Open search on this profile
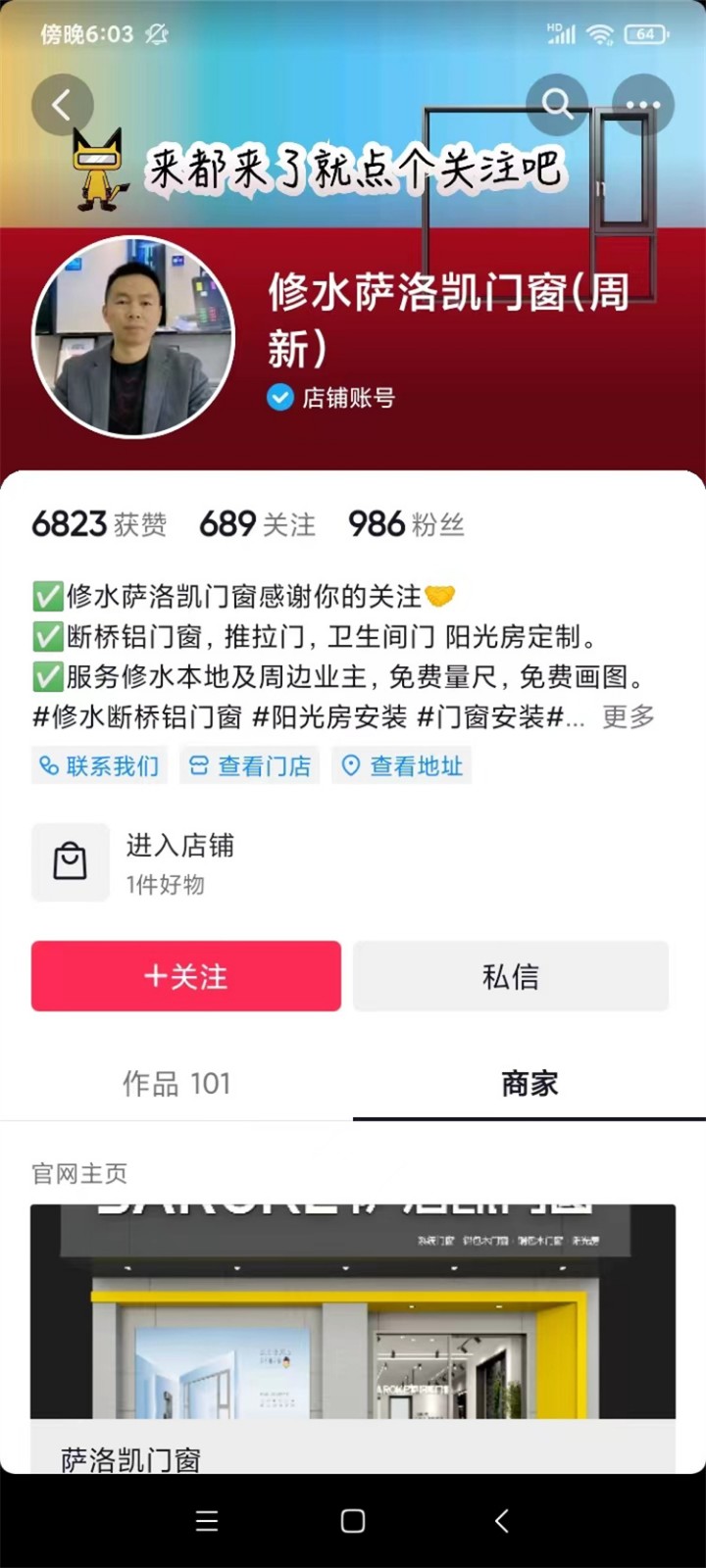This screenshot has width=706, height=1568. pos(557,104)
